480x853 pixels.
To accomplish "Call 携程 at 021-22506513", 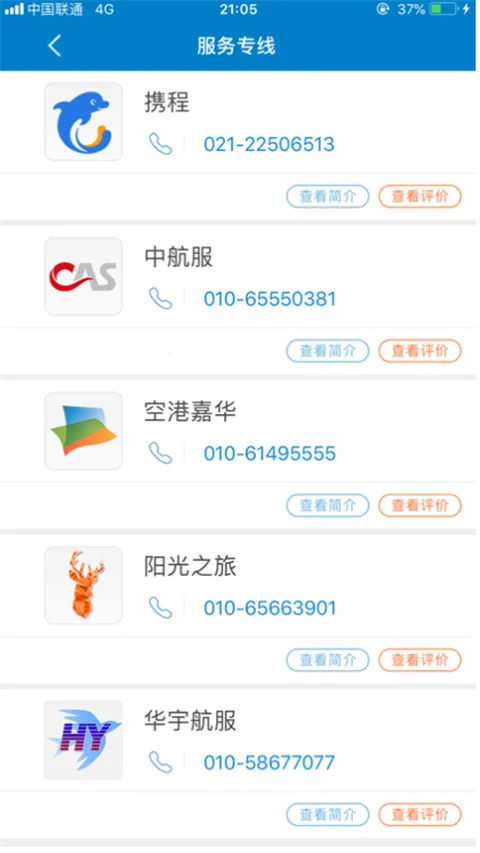I will [x=269, y=144].
